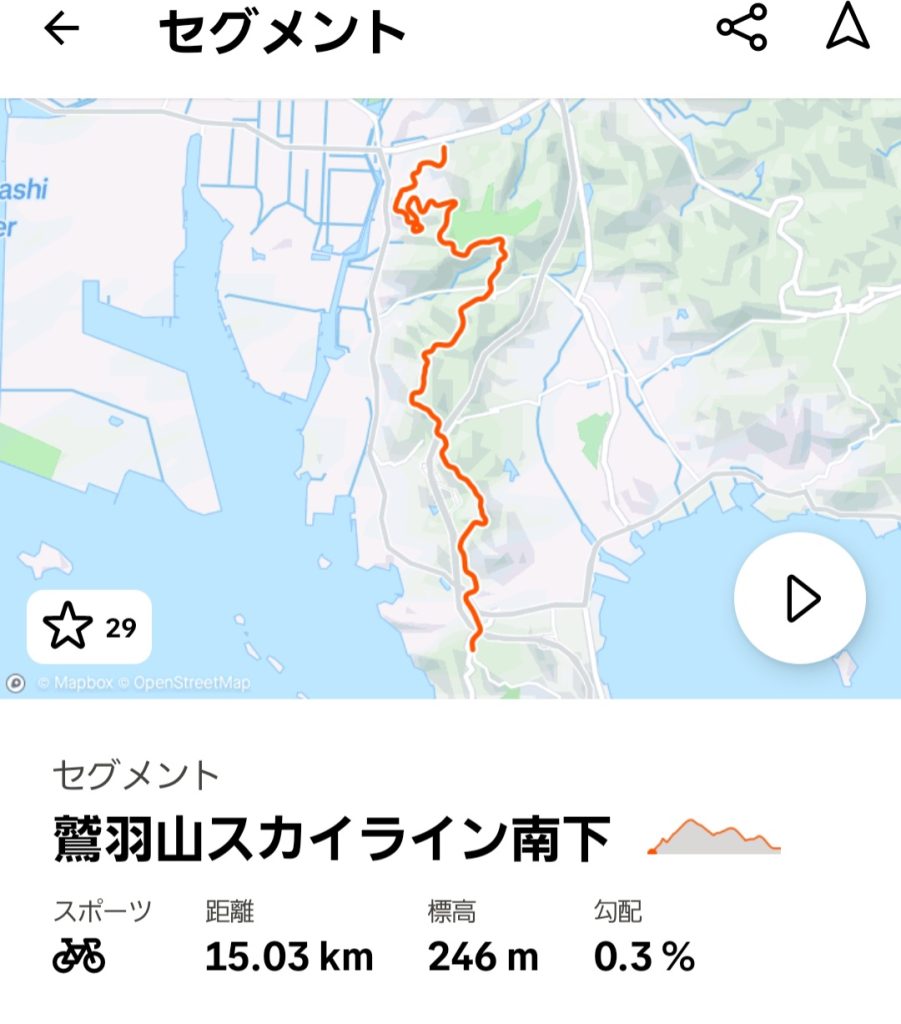Screen dimensions: 901x1024
Task: Open navigation directions arrow icon
Action: pyautogui.click(x=847, y=28)
